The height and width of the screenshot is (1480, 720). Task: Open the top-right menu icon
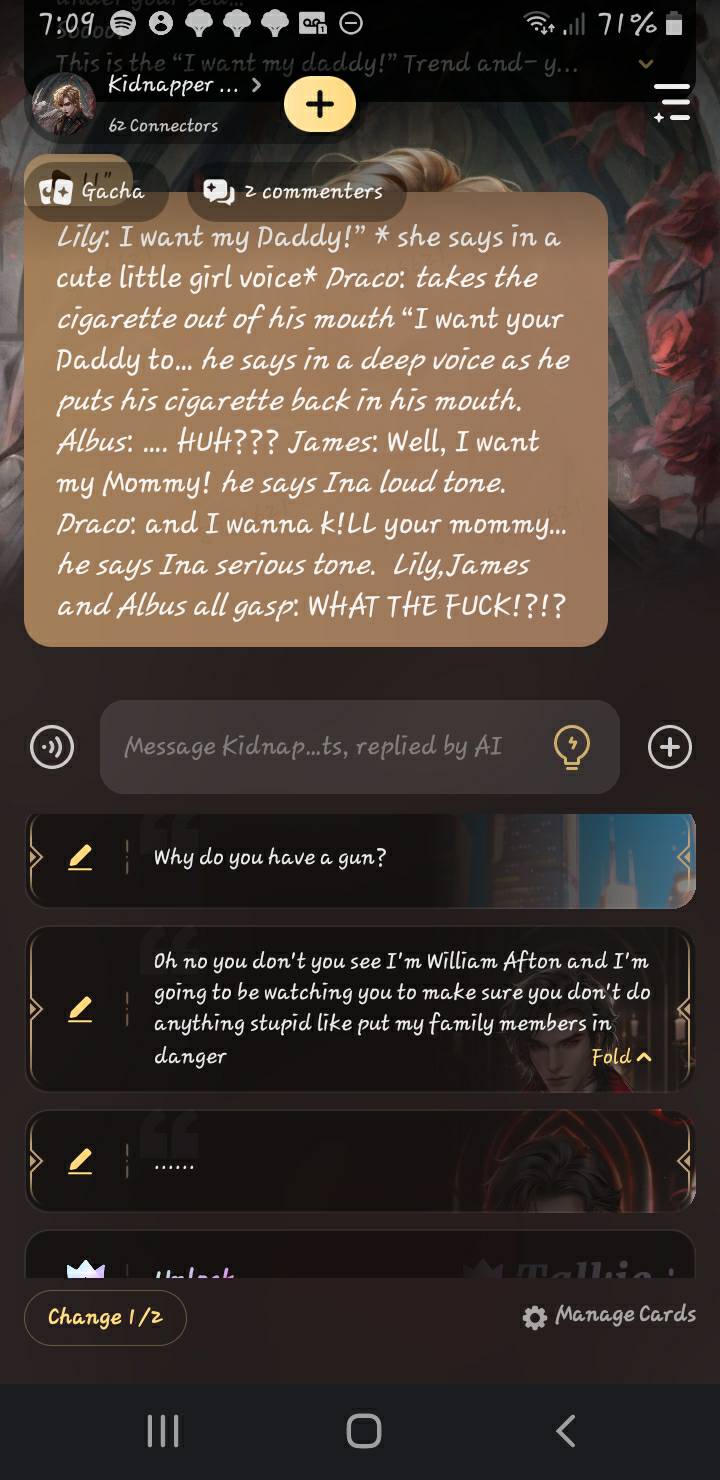[x=672, y=102]
